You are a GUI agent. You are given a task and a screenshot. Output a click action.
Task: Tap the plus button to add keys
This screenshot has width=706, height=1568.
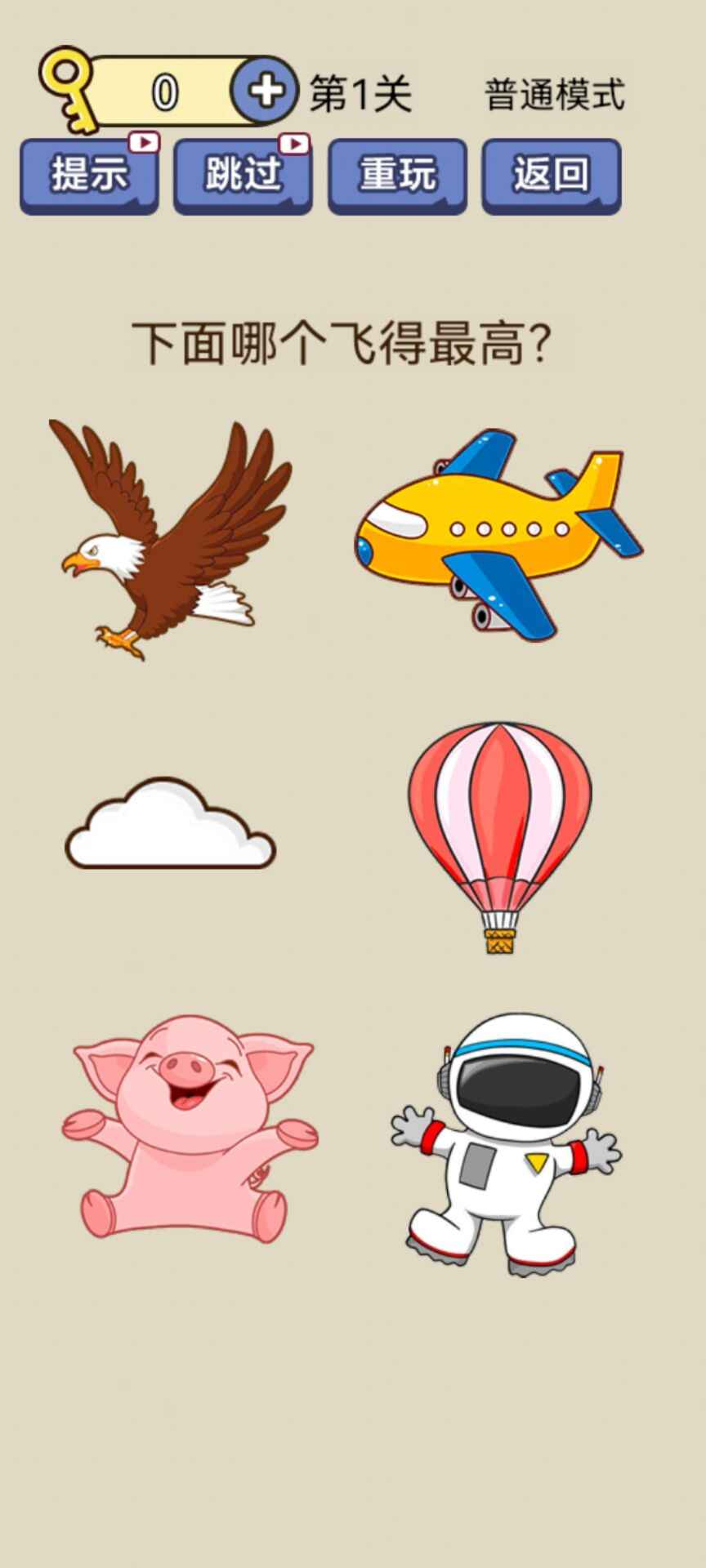point(265,91)
